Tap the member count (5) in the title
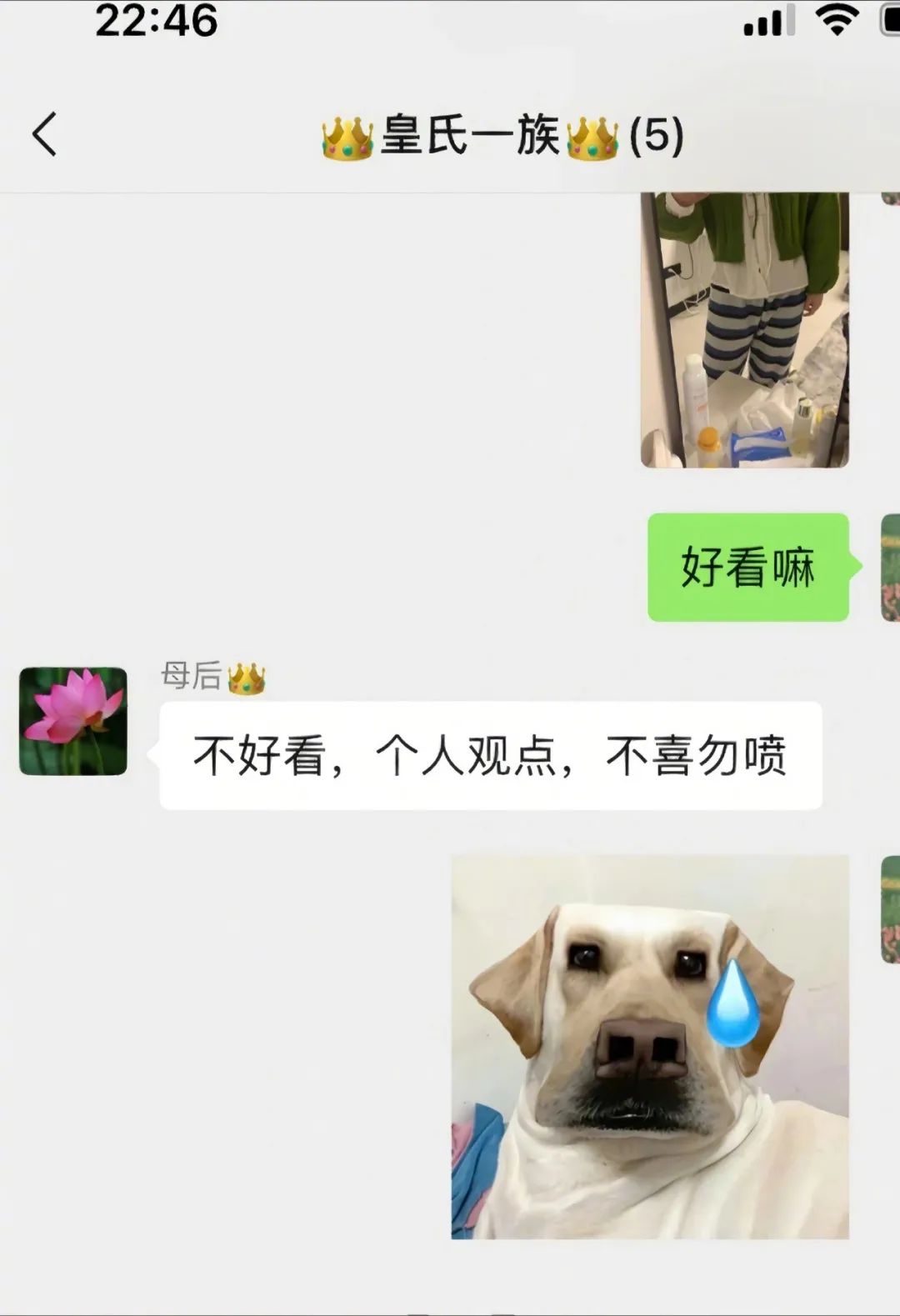 tap(657, 138)
